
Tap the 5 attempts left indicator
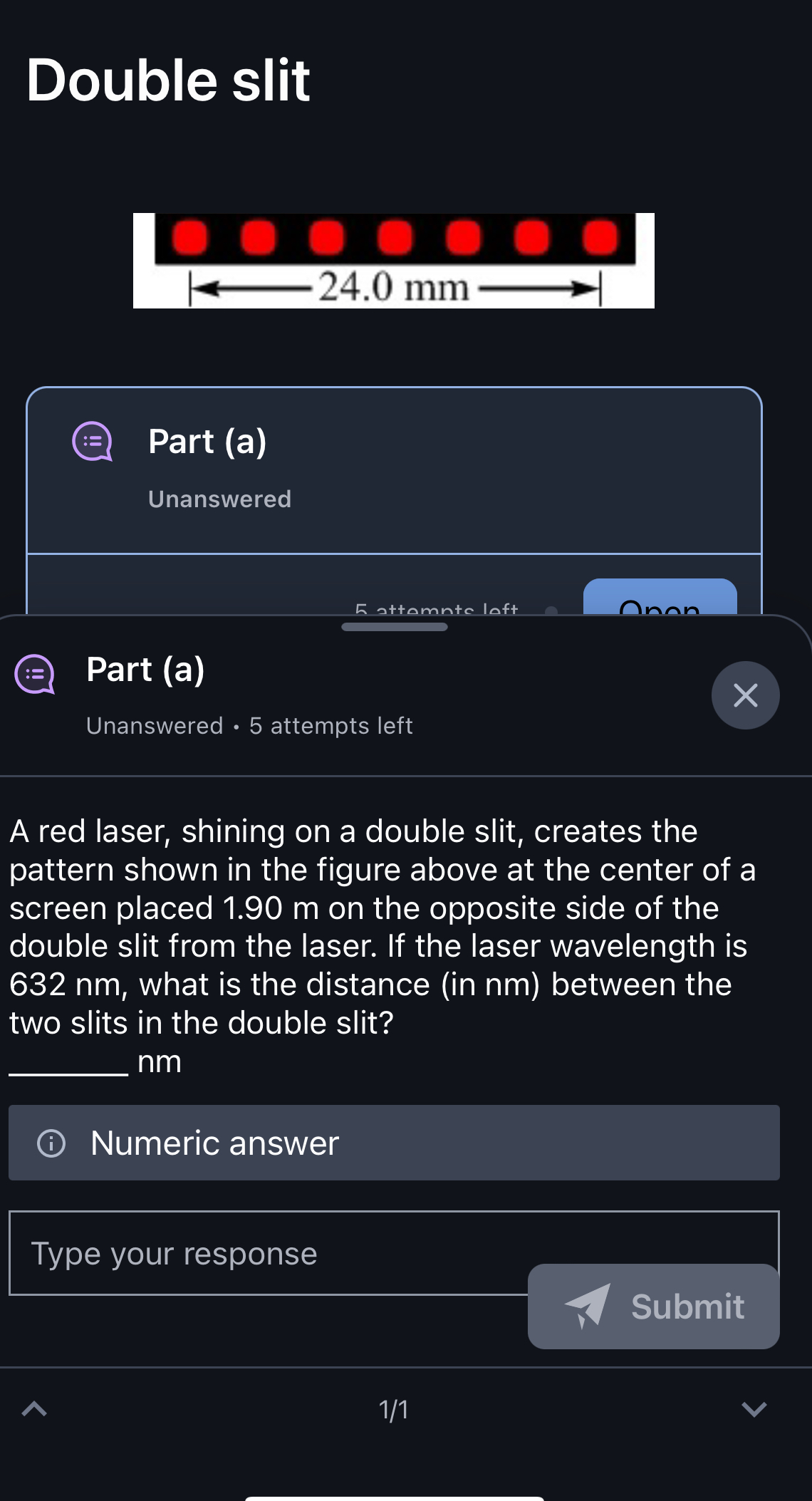click(330, 725)
